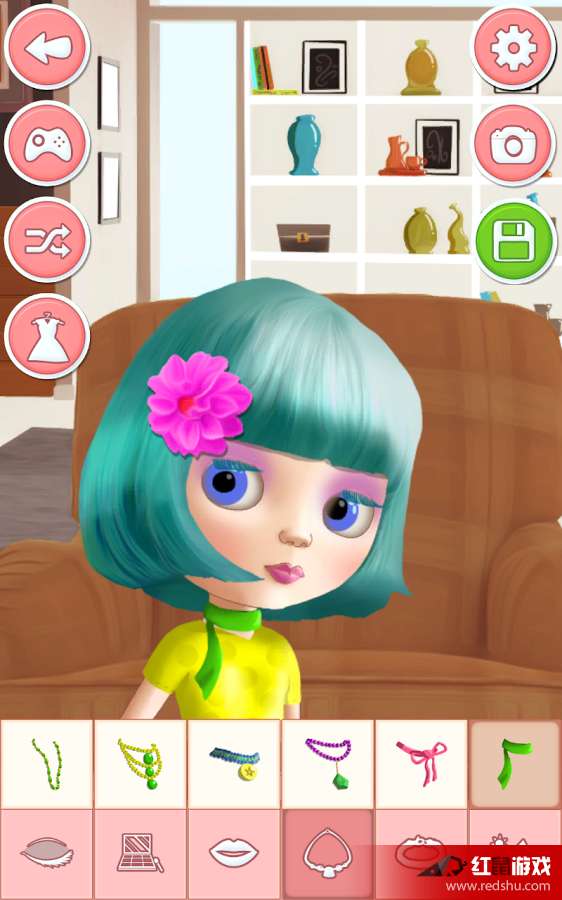Tap the back arrow button
562x900 pixels.
[x=47, y=46]
